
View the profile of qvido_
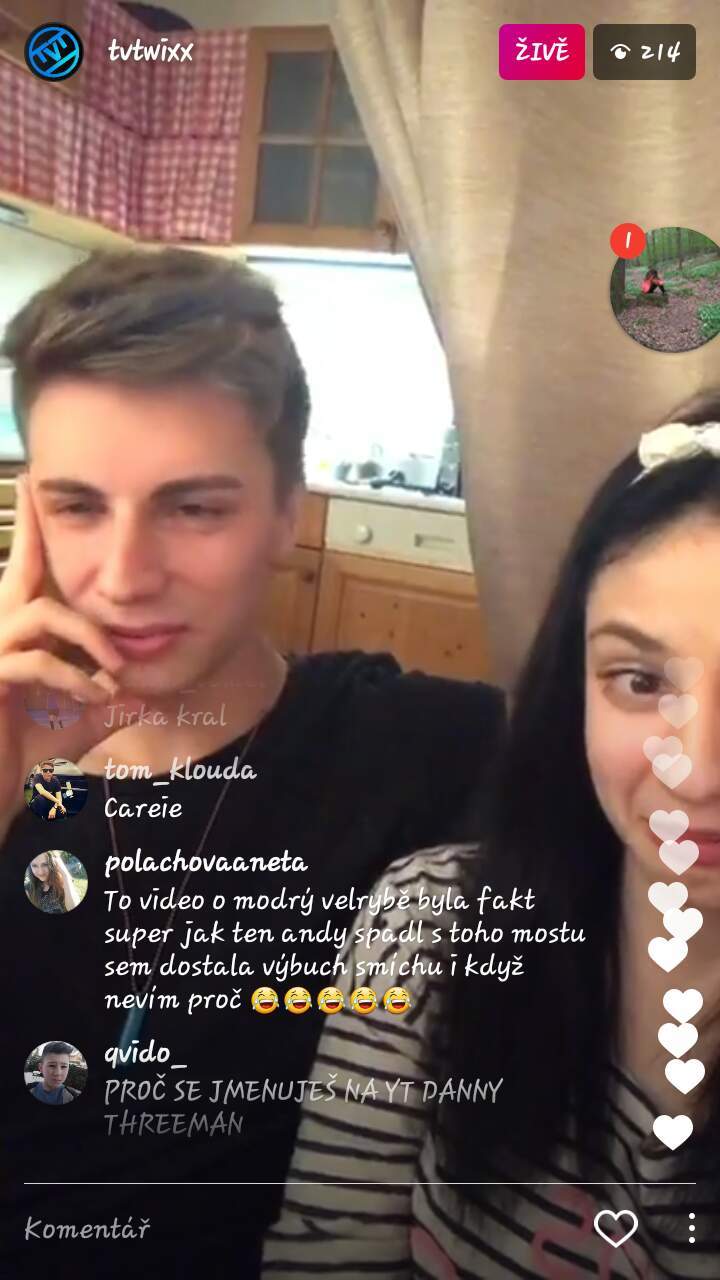tap(55, 1072)
